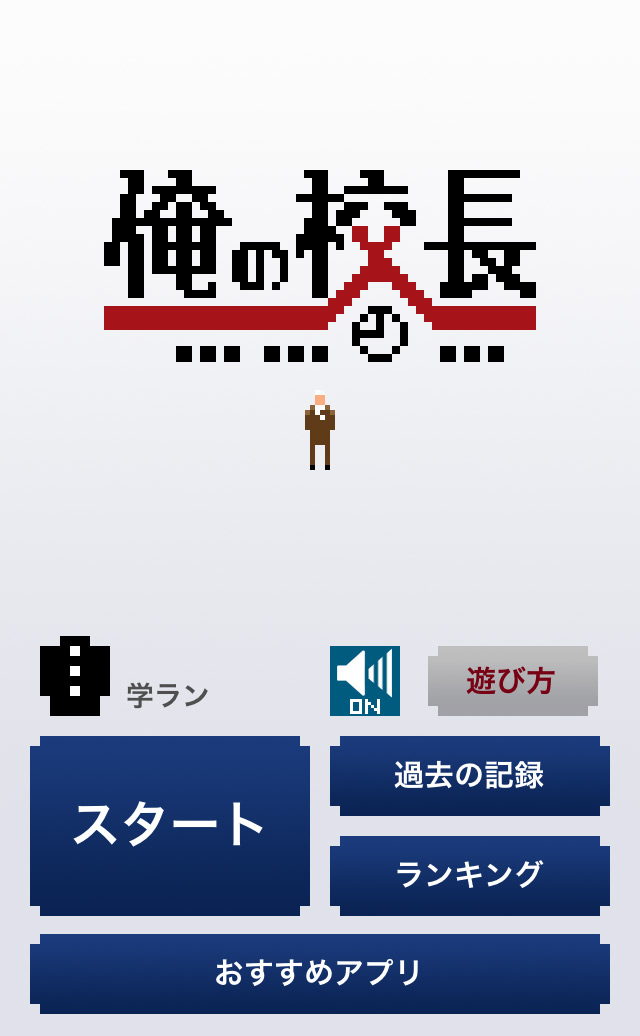Open the 遊び方 how-to-play guide
Viewport: 640px width, 1036px height.
coord(512,681)
